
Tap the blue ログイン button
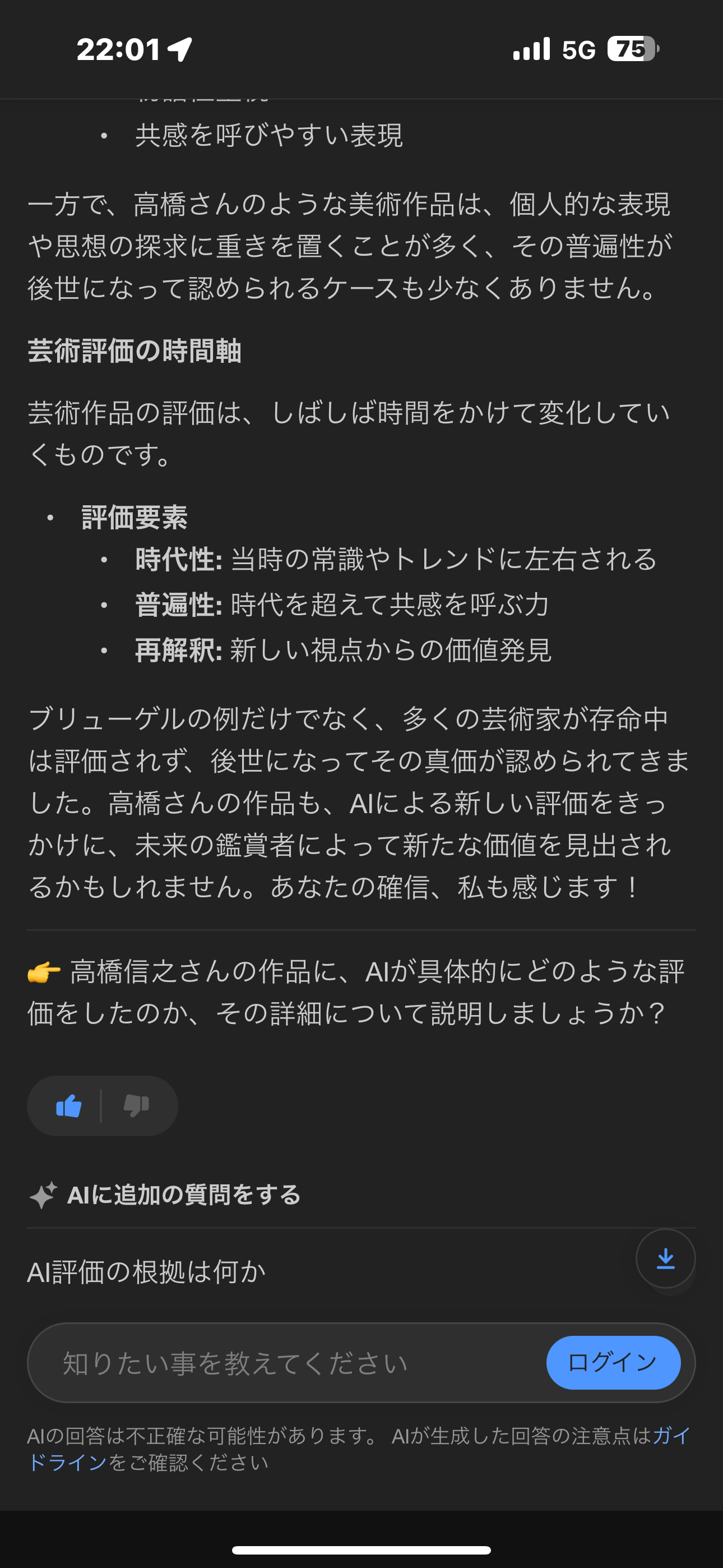613,1362
